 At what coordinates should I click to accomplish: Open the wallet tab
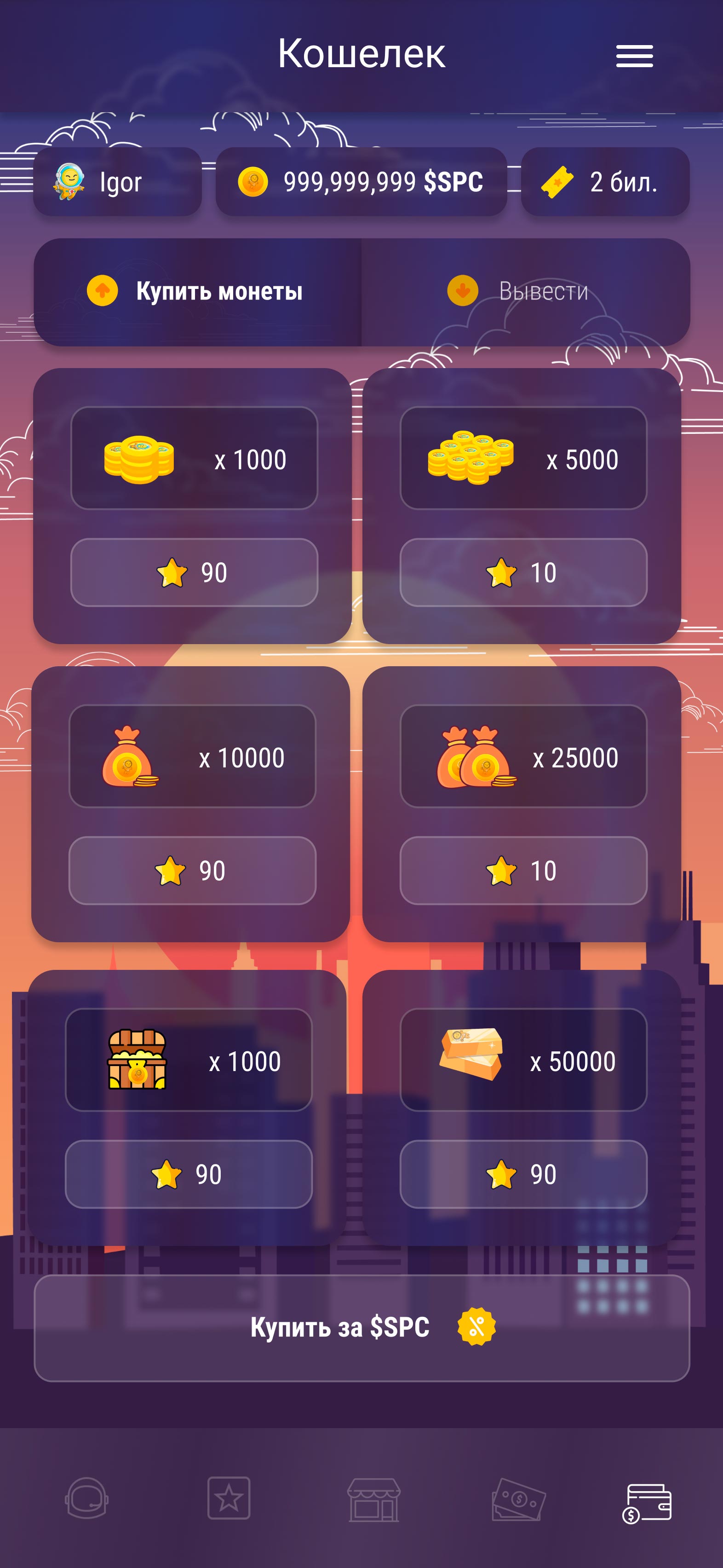(x=646, y=1502)
